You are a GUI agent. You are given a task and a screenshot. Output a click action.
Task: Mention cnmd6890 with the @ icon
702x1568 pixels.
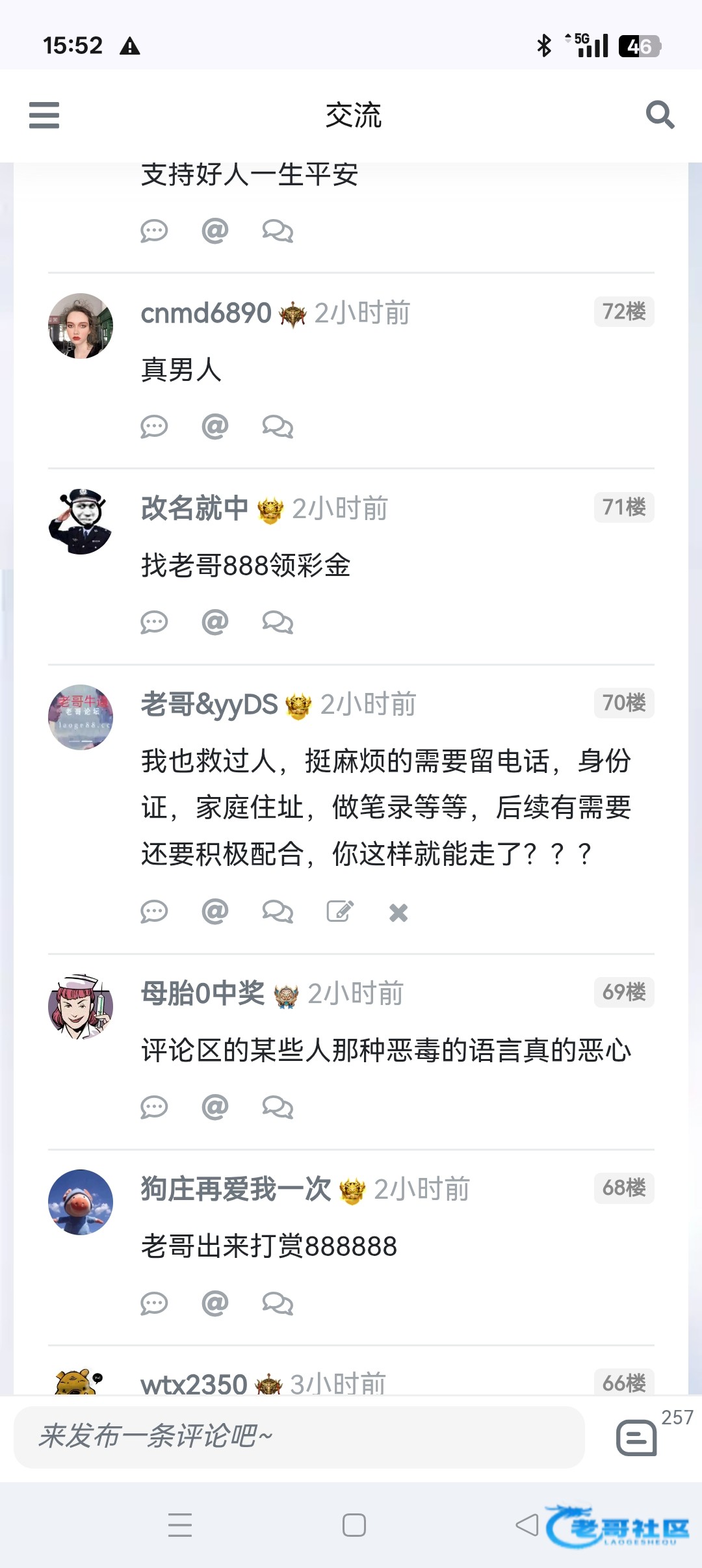[x=215, y=427]
